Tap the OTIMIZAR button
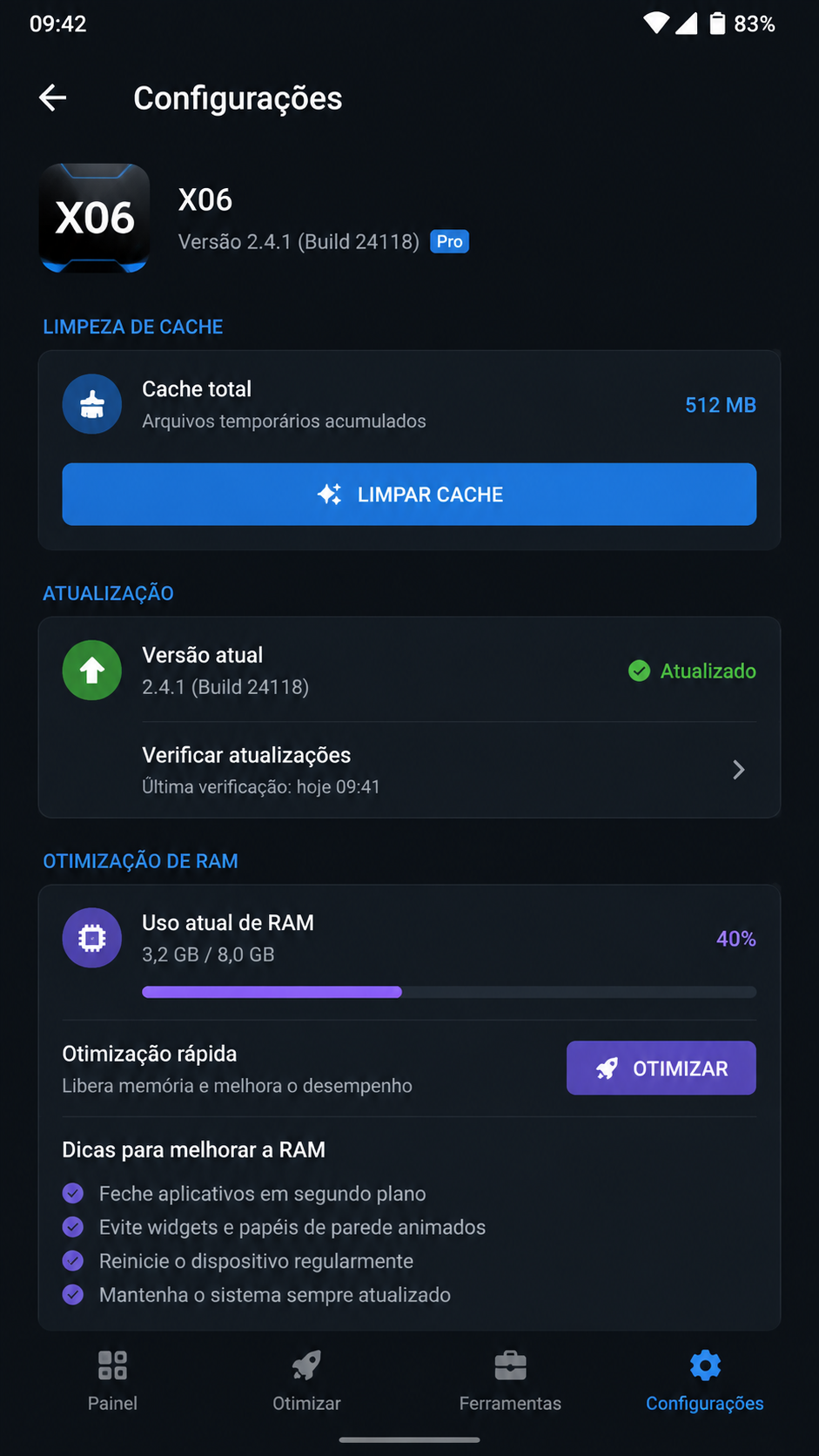Image resolution: width=819 pixels, height=1456 pixels. coord(661,1068)
